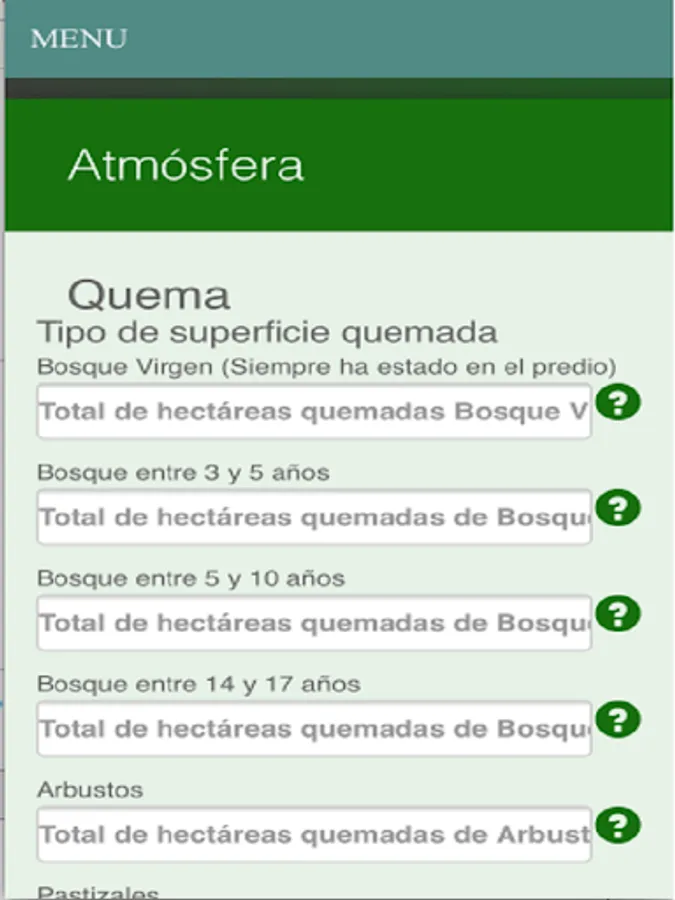This screenshot has height=900, width=675.
Task: View help for Bosque entre 5 y 10 años
Action: point(618,613)
